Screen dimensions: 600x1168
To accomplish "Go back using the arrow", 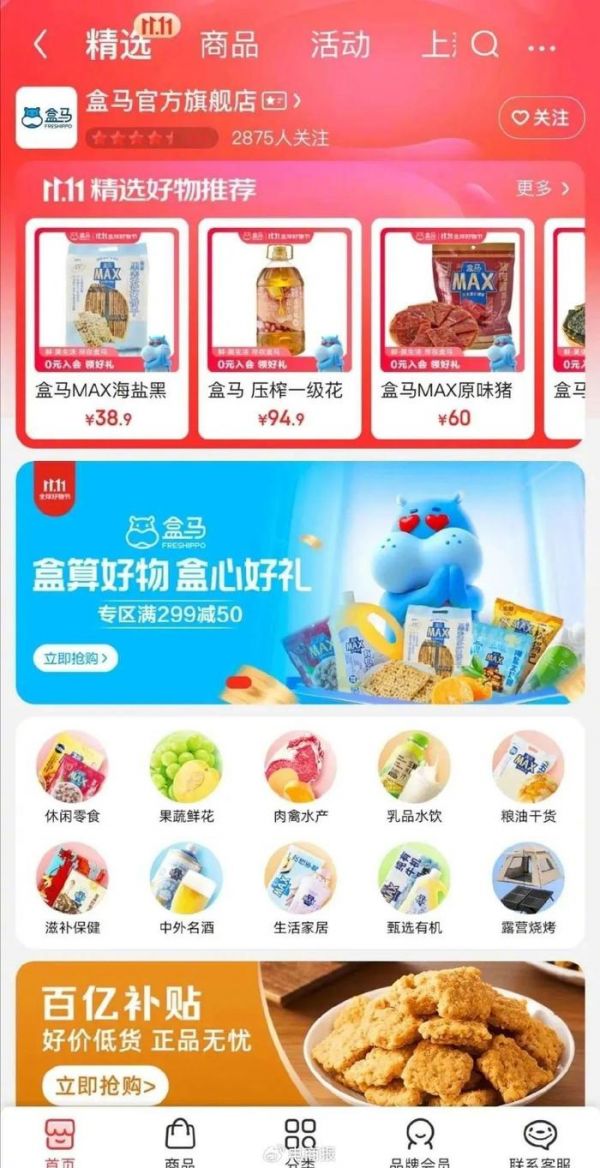I will point(40,45).
